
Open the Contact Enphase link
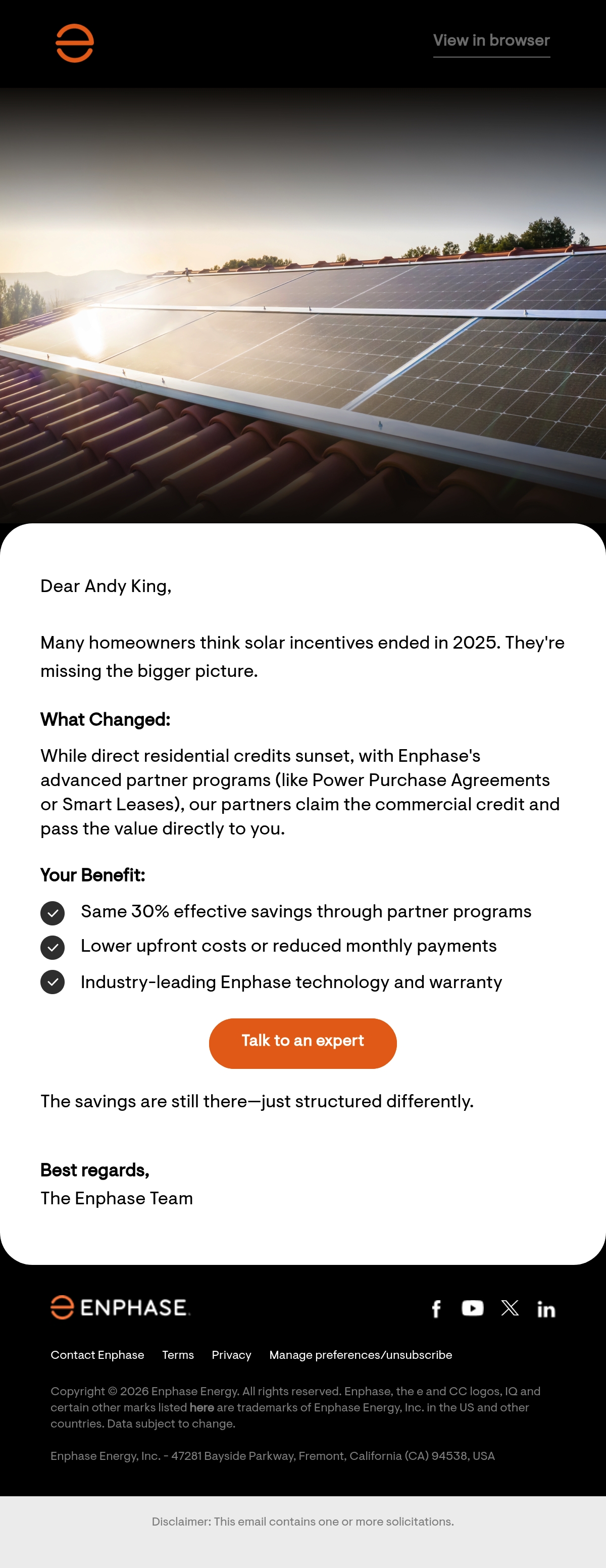pyautogui.click(x=97, y=1355)
